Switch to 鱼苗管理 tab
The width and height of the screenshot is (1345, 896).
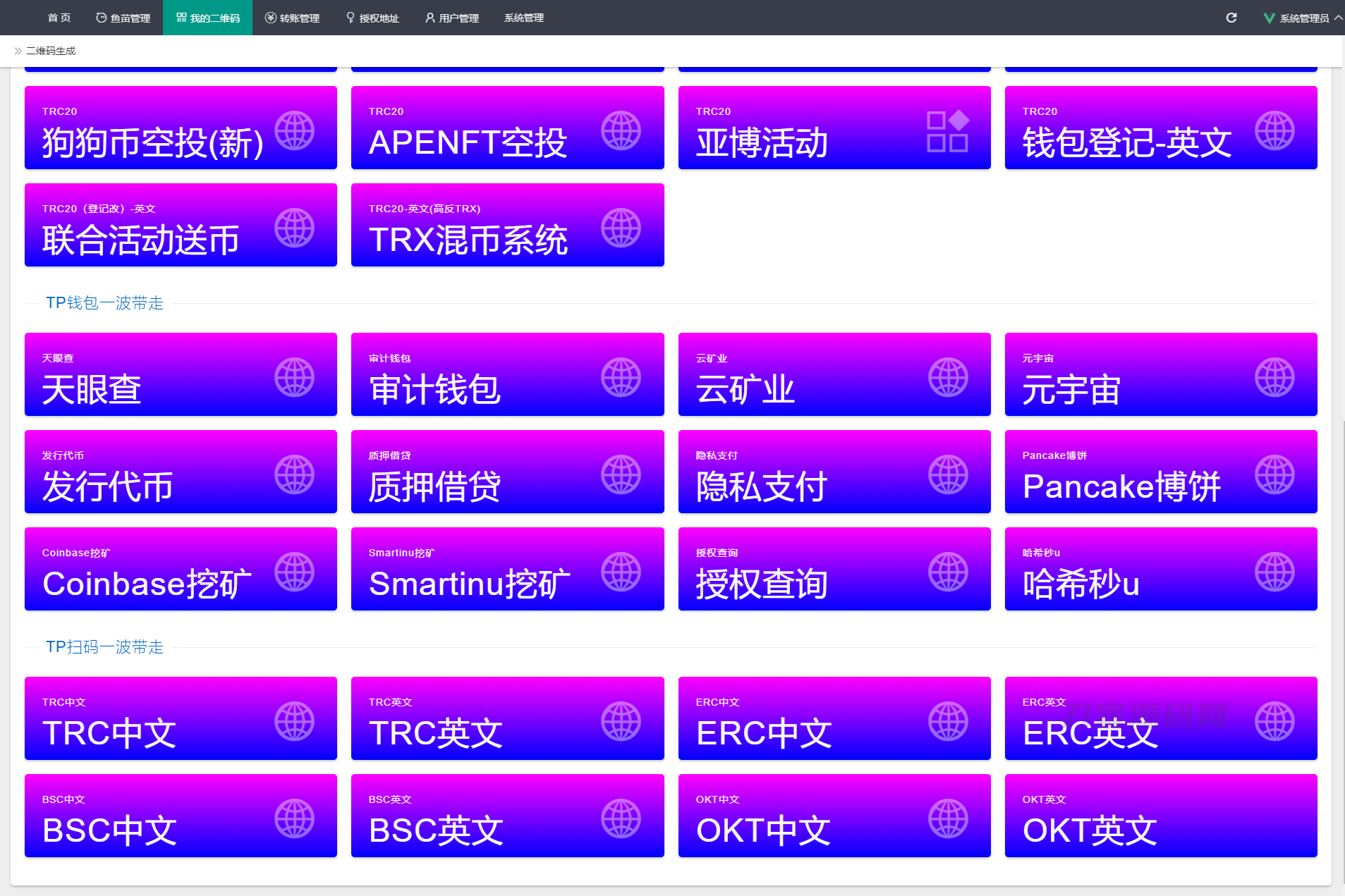(x=123, y=18)
